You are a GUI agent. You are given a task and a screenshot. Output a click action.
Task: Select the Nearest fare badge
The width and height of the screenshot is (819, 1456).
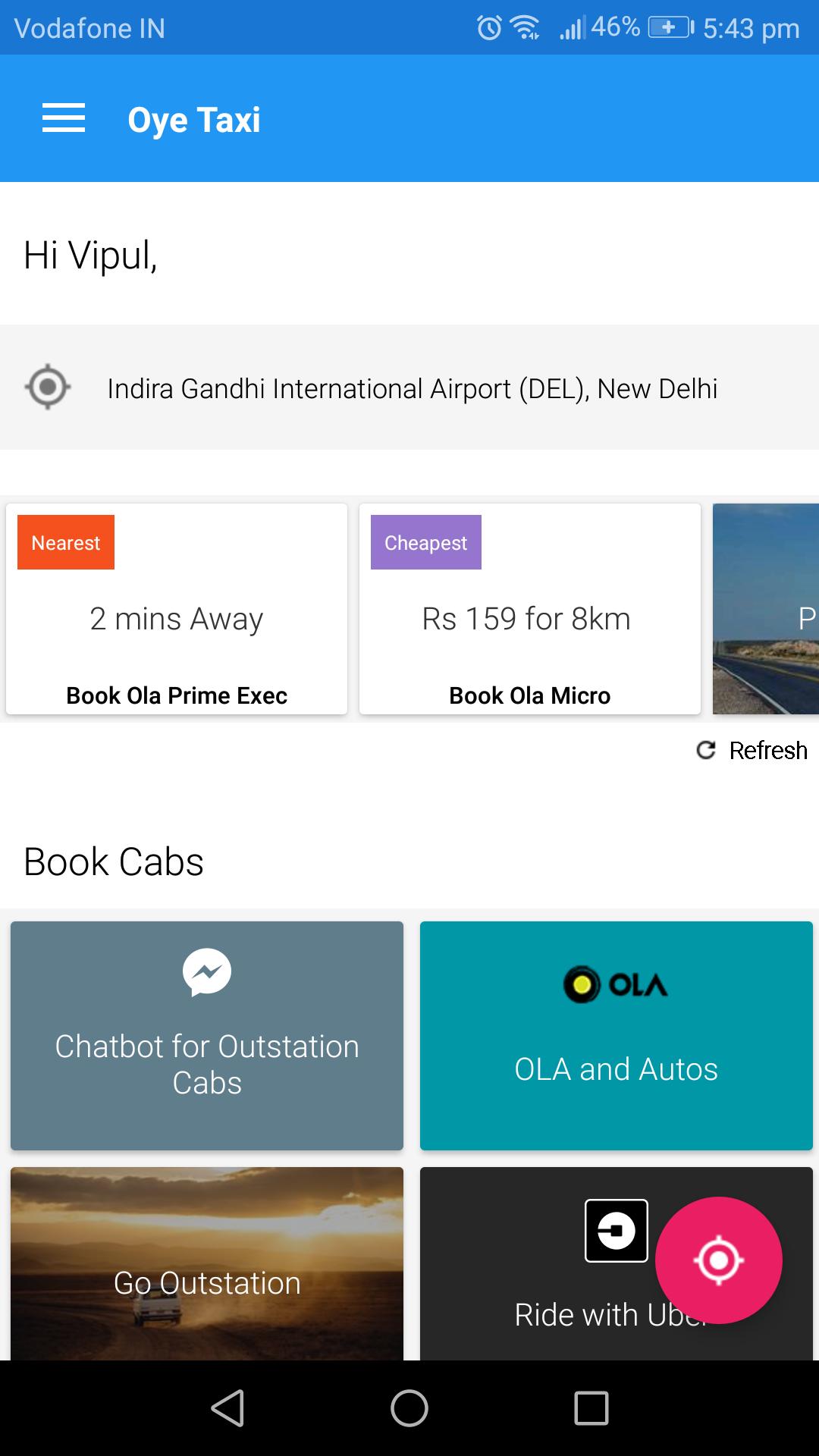click(x=65, y=541)
